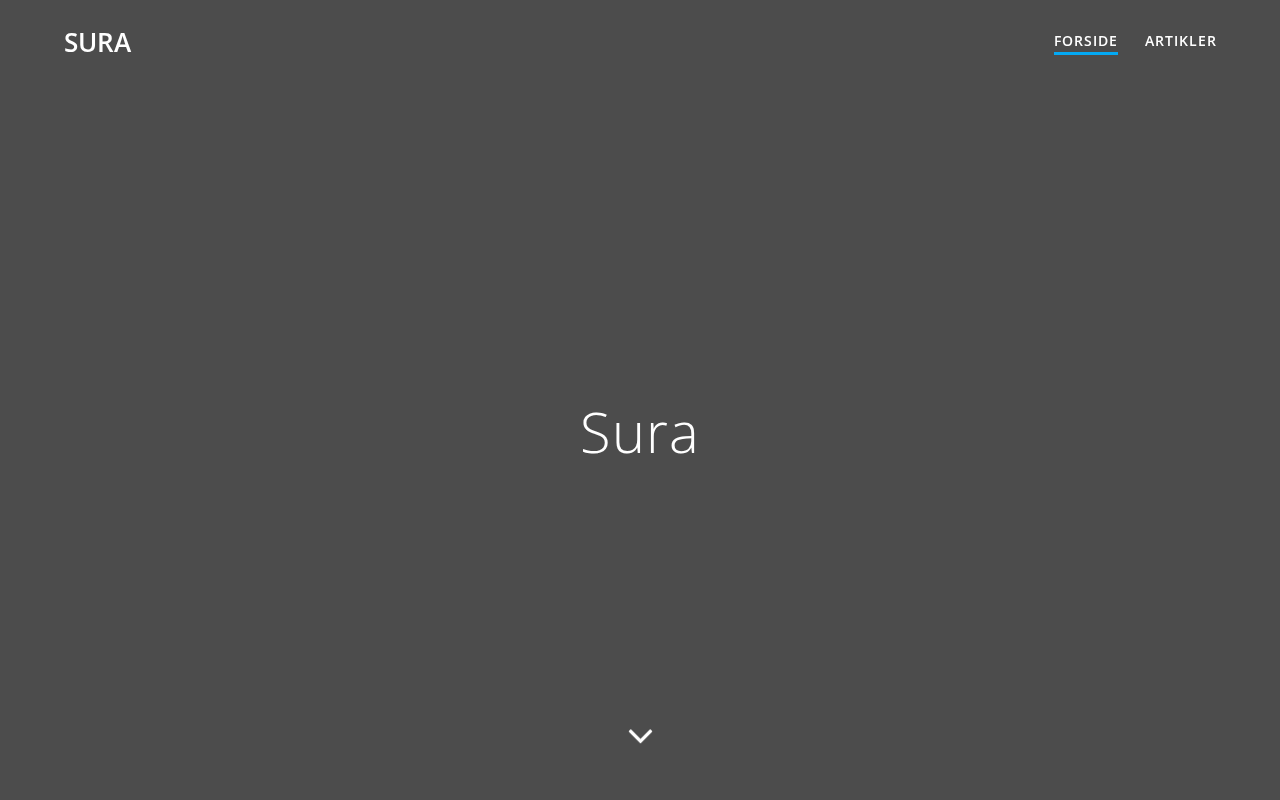Image resolution: width=1280 pixels, height=800 pixels.
Task: Tap the down chevron to jump below
Action: (640, 736)
